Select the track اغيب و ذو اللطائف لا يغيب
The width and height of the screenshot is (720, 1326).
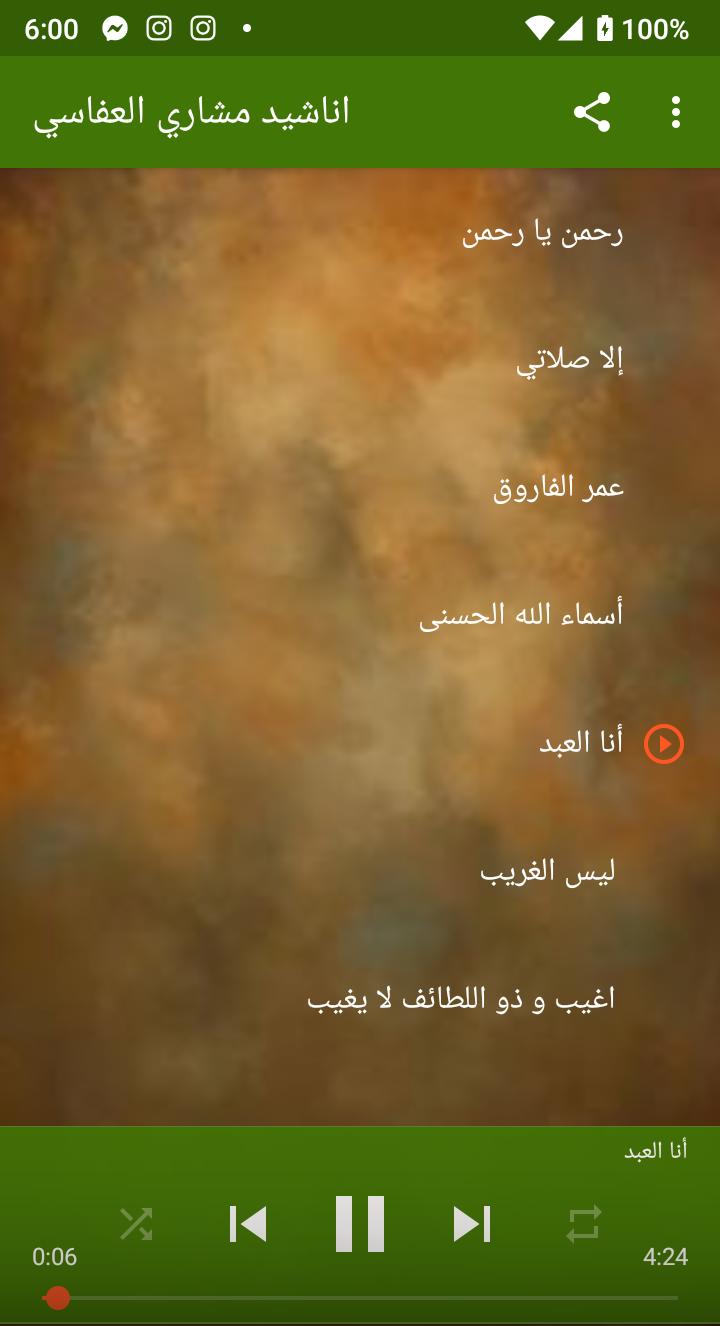[360, 998]
